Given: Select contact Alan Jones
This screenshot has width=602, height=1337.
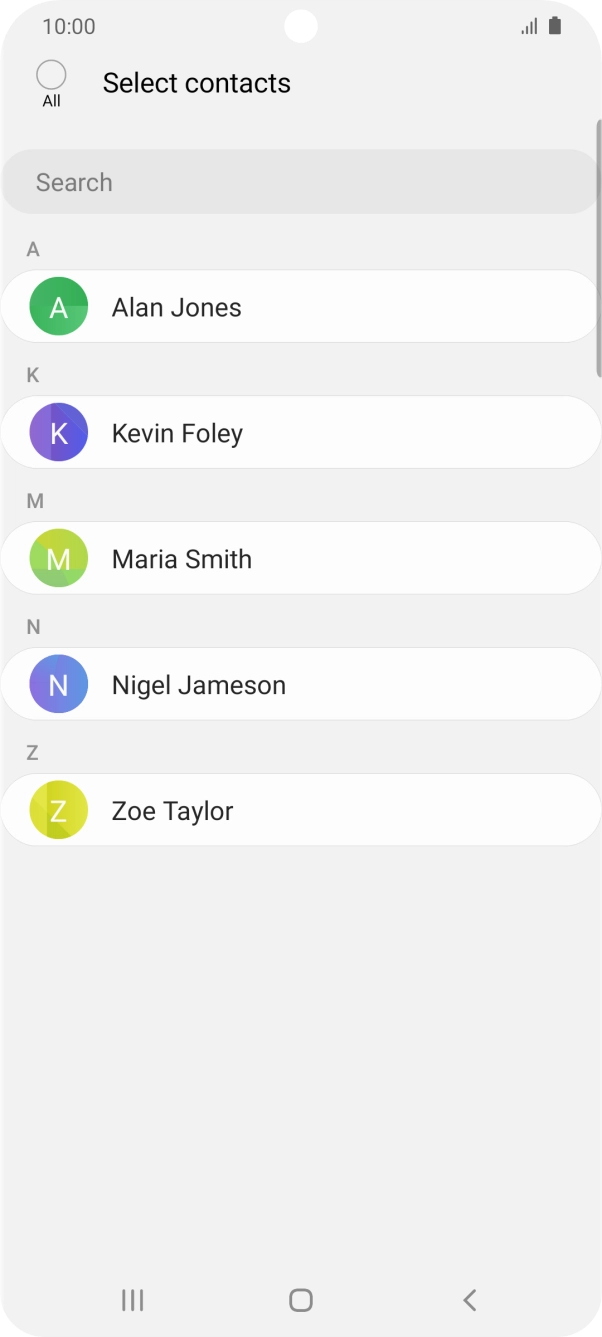Looking at the screenshot, I should click(300, 307).
